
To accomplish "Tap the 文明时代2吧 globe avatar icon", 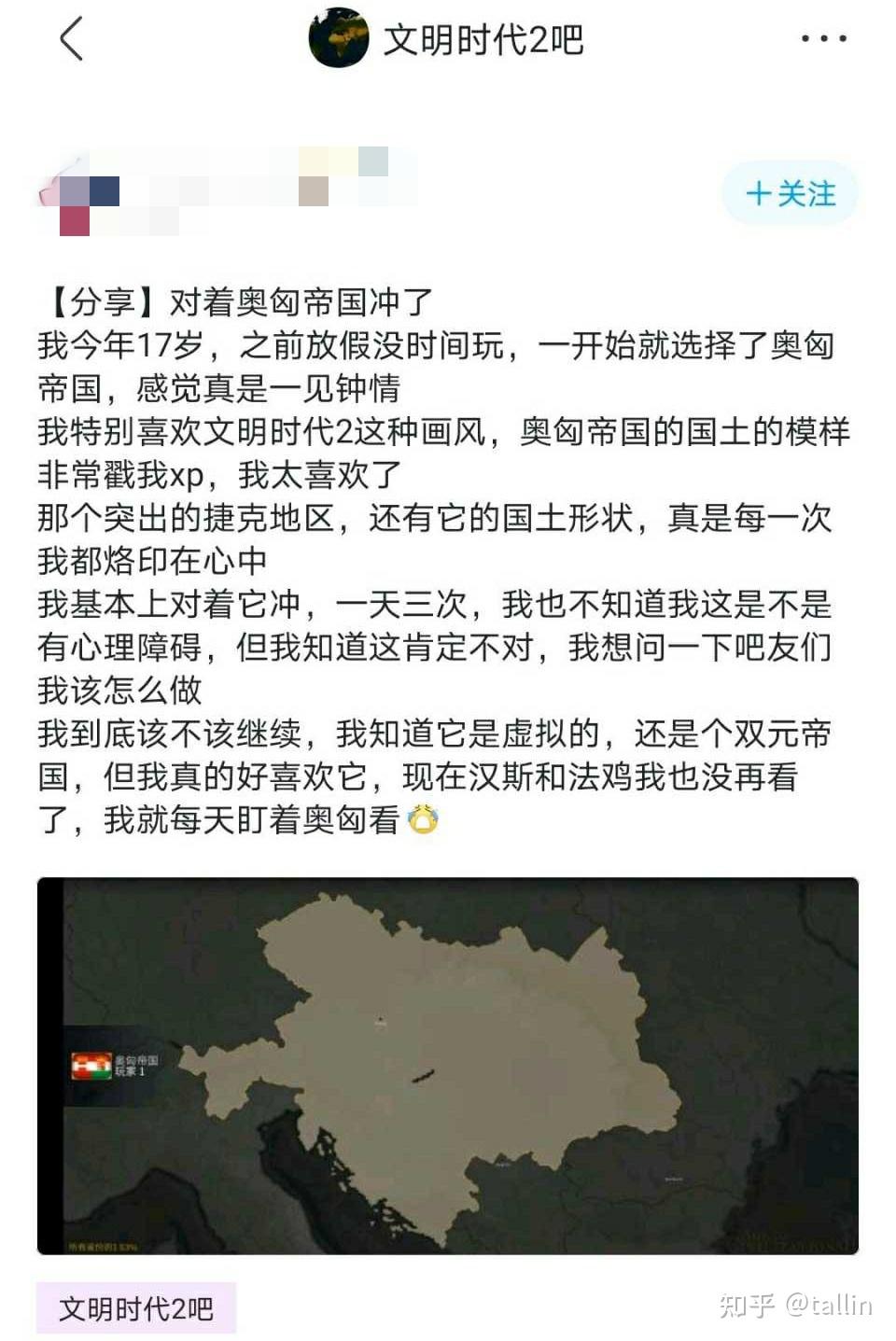I will pyautogui.click(x=340, y=39).
